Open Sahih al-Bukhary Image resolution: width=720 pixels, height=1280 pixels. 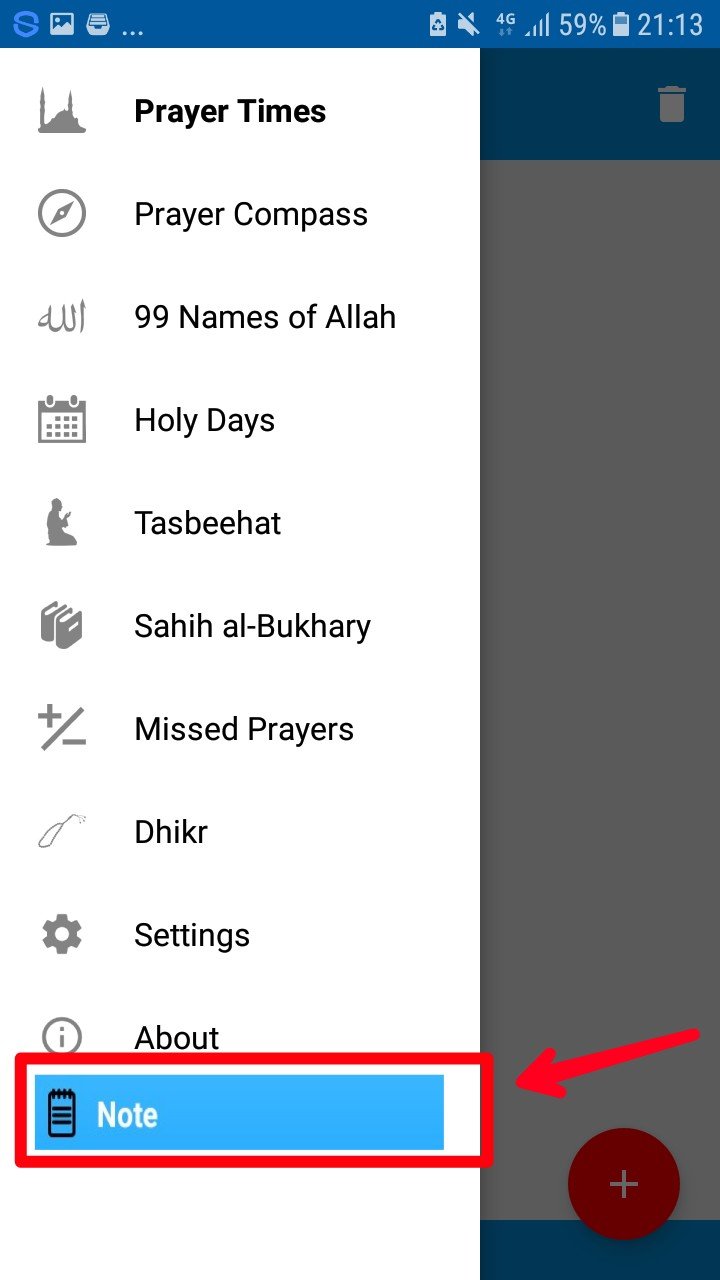(x=240, y=626)
